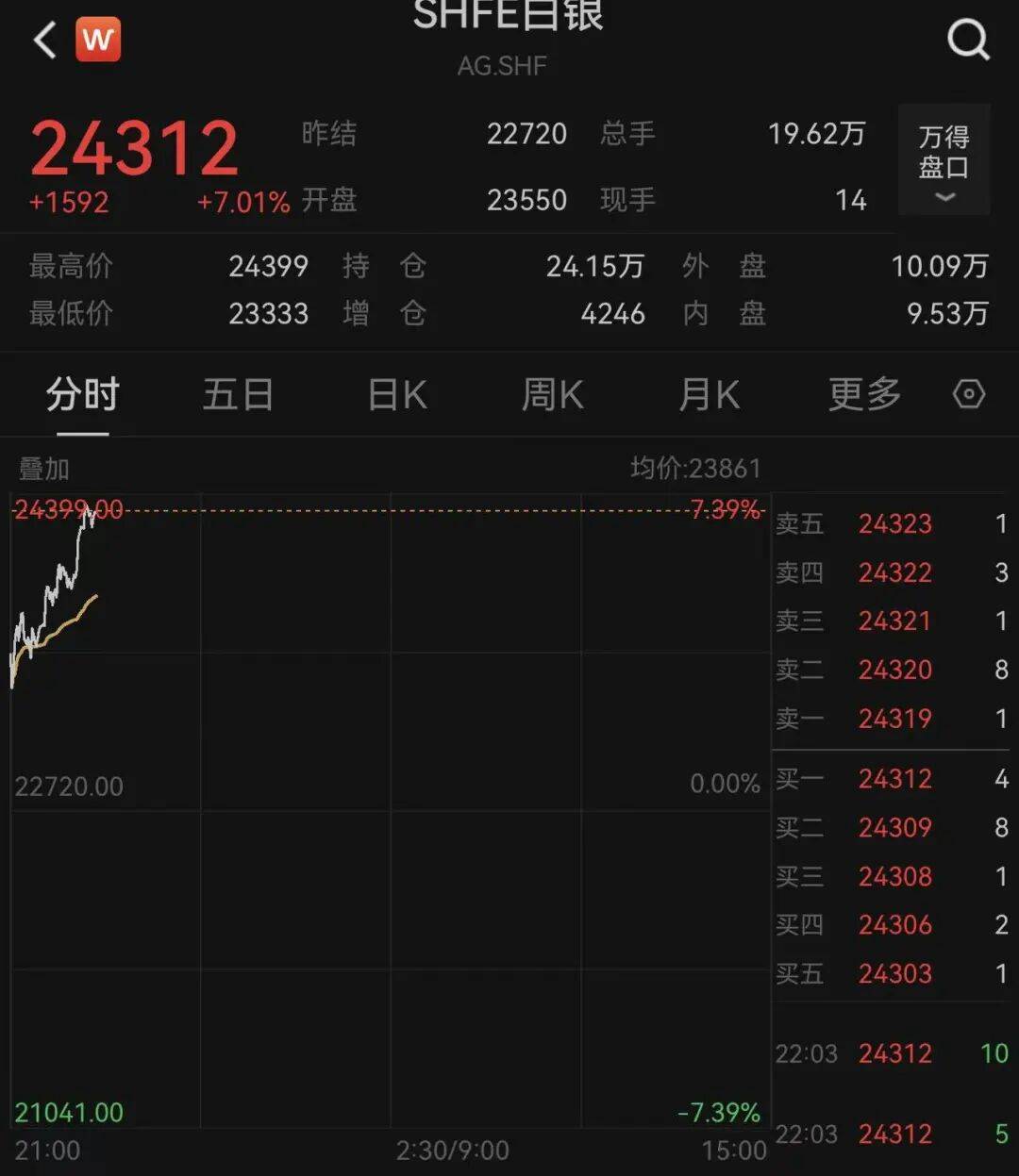Open the 周K chart tab
The height and width of the screenshot is (1176, 1019).
[553, 394]
